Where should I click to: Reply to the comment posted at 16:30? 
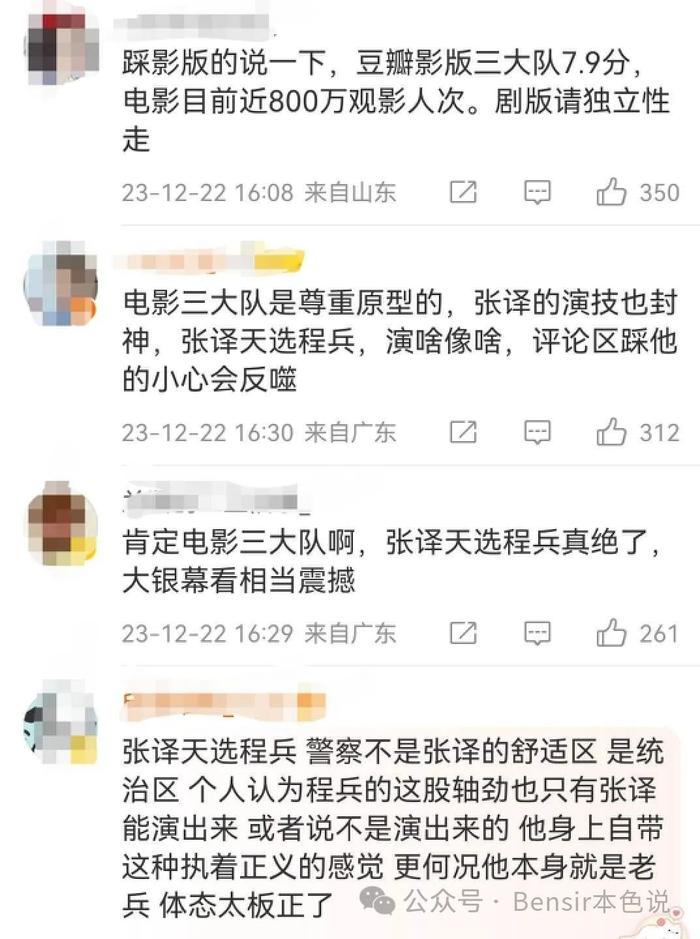pos(538,432)
